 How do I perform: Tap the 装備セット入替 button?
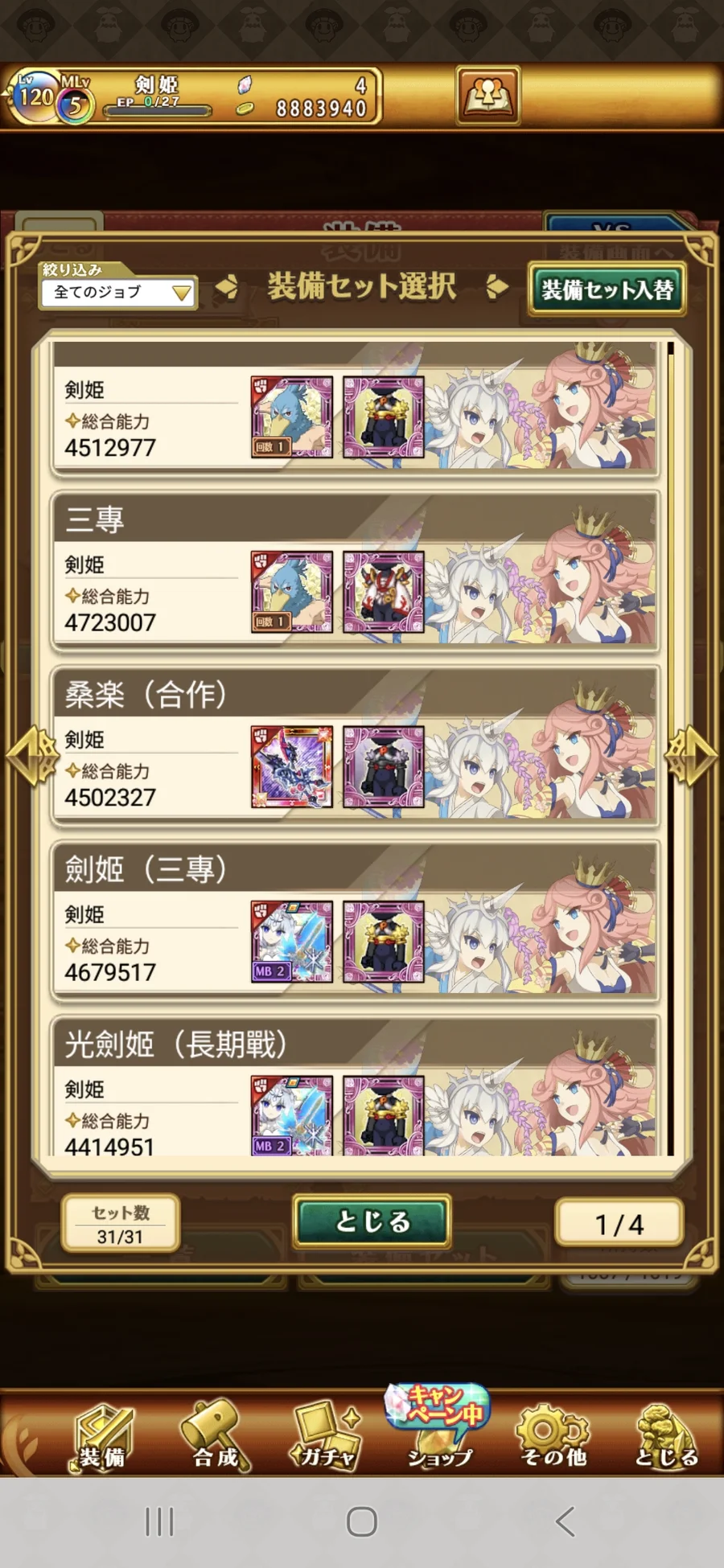(607, 289)
